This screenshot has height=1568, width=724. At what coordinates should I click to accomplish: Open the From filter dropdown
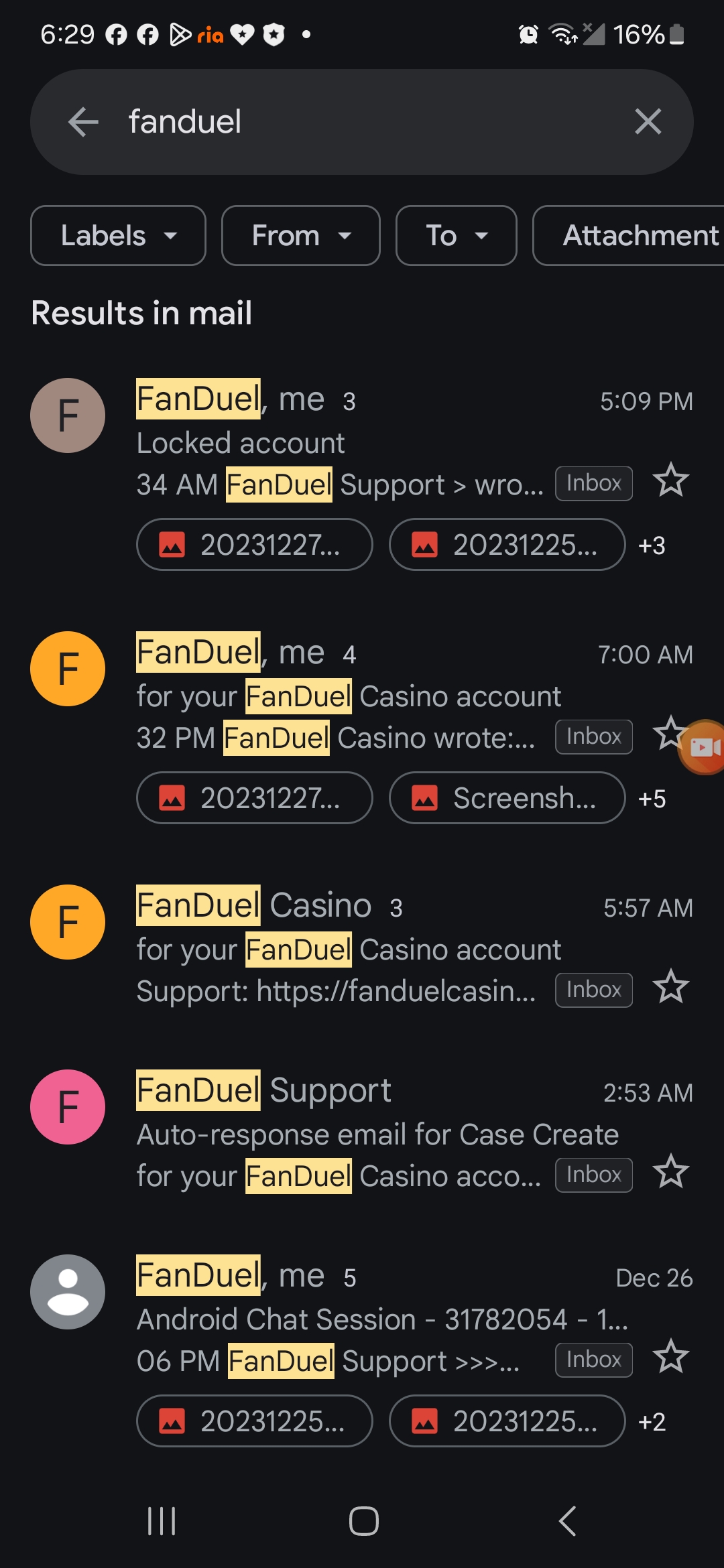pos(300,235)
